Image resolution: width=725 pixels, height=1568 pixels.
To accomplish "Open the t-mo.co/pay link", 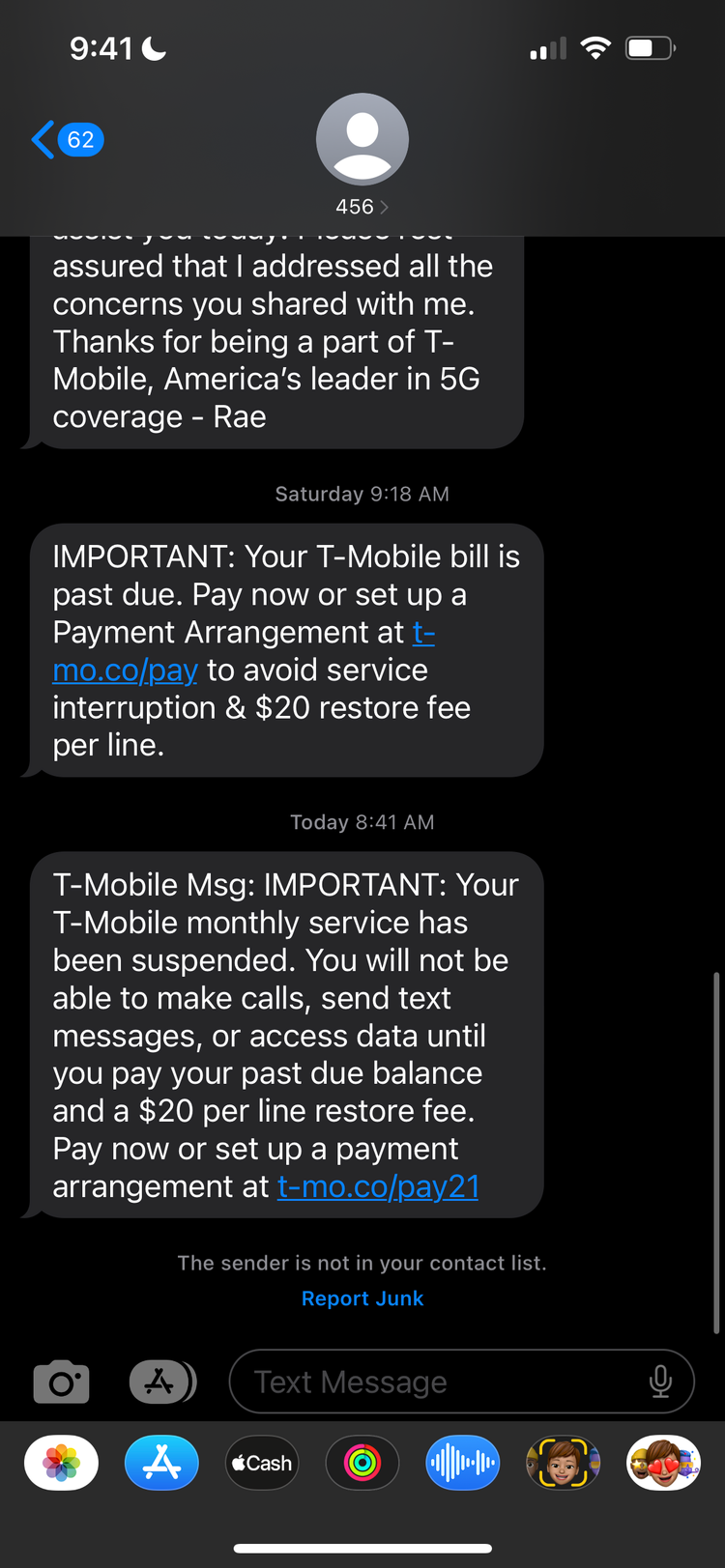I will [x=126, y=670].
